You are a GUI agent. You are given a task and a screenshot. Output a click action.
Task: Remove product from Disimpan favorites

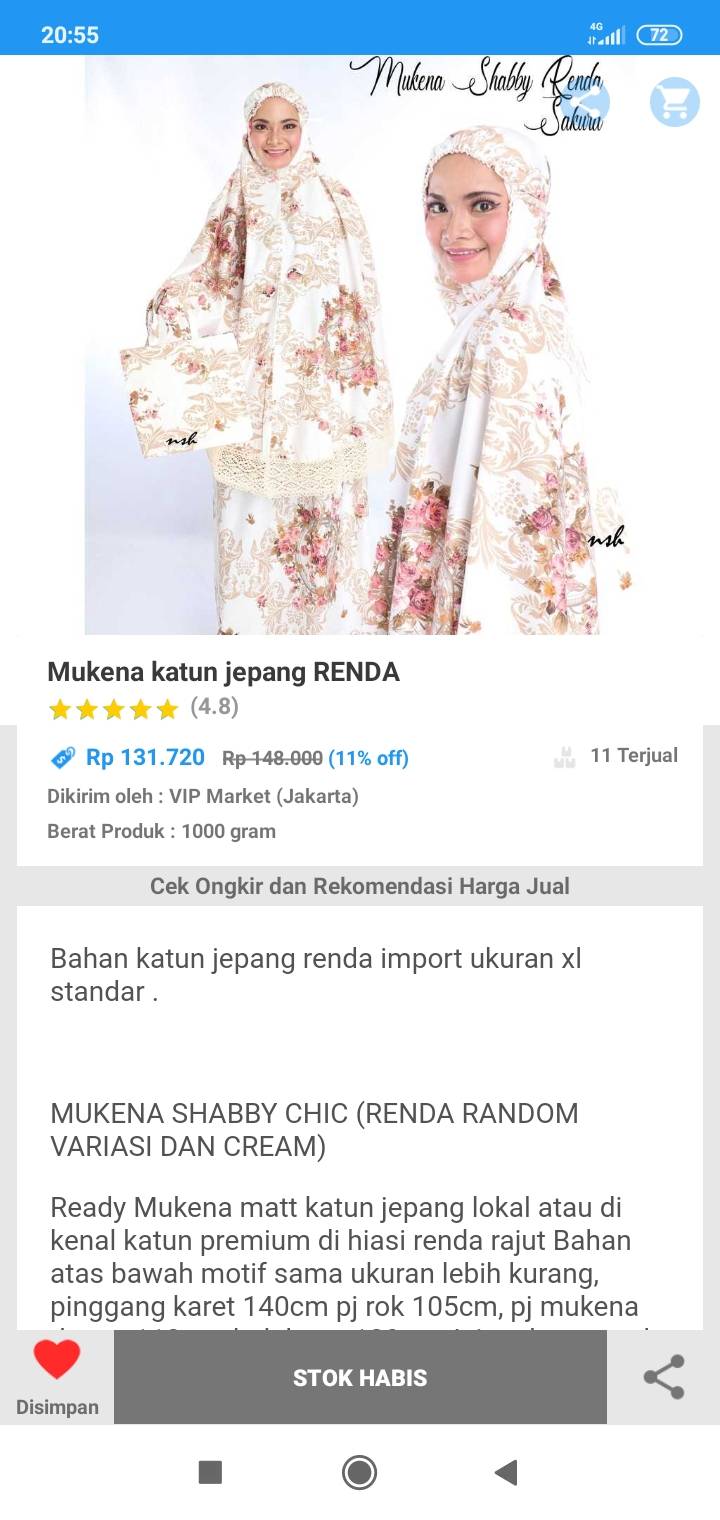[57, 1377]
